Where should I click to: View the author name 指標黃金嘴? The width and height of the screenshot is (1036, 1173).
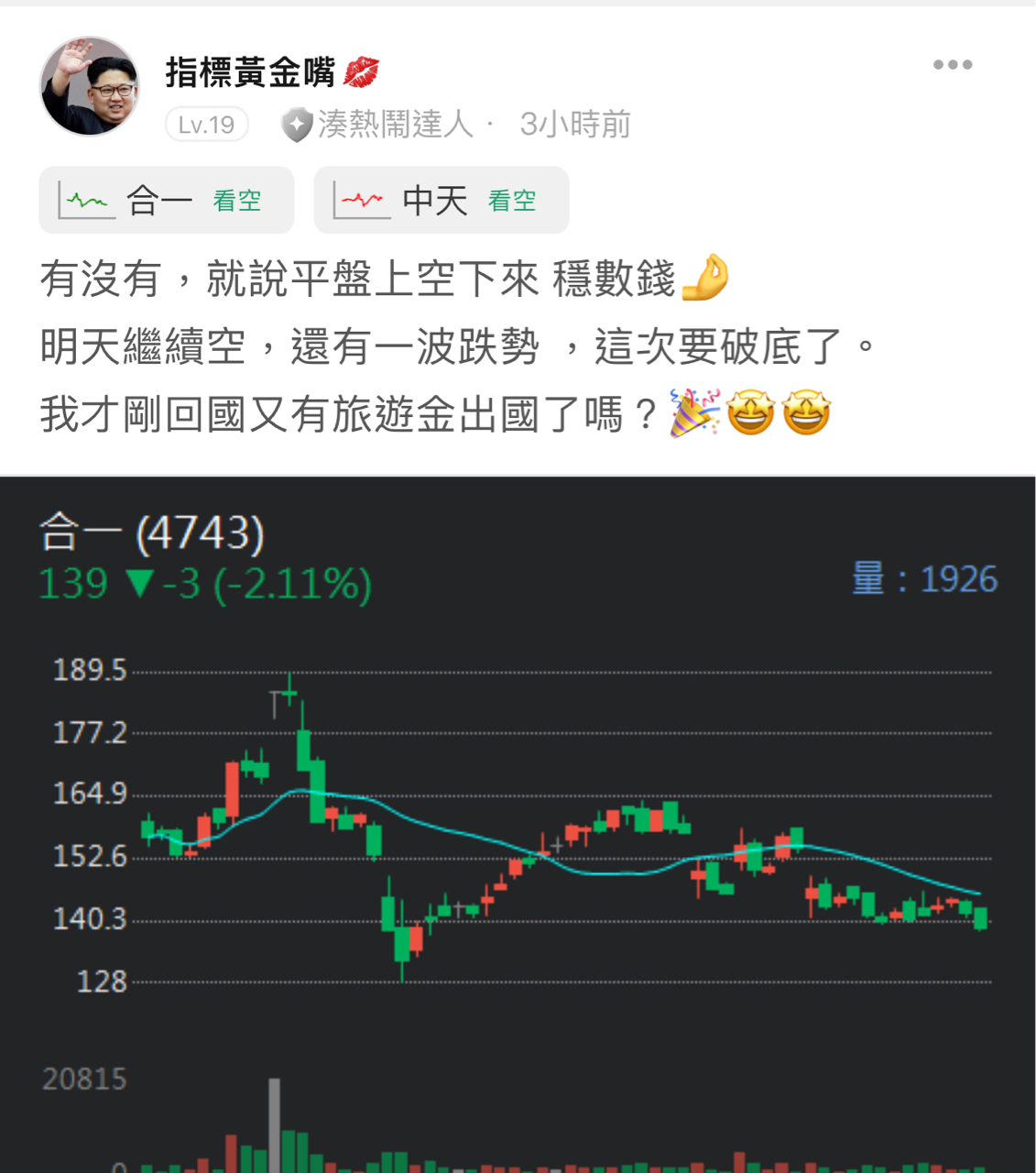[x=250, y=72]
